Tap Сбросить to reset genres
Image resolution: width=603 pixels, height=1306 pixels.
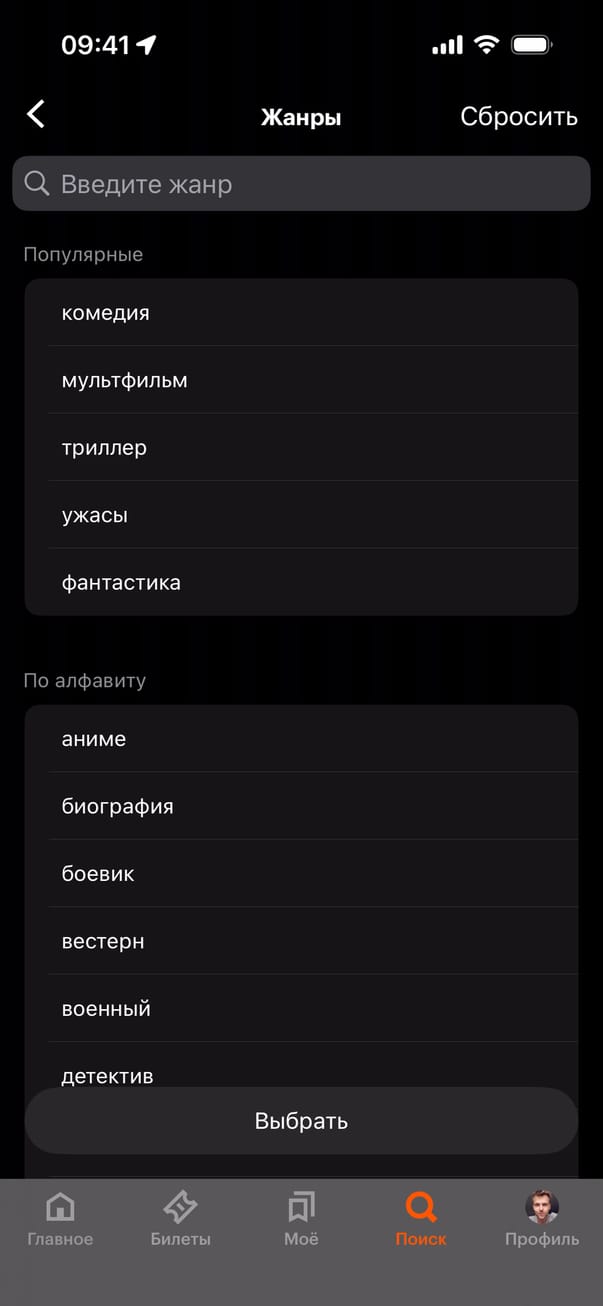click(518, 117)
